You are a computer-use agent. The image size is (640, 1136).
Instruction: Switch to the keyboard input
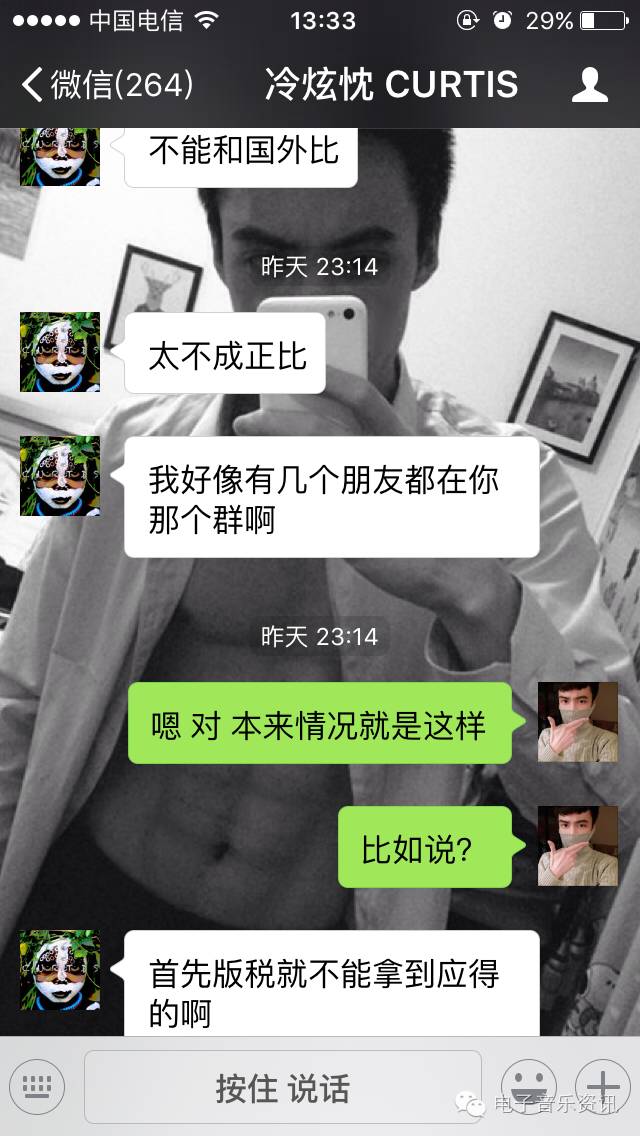37,1086
